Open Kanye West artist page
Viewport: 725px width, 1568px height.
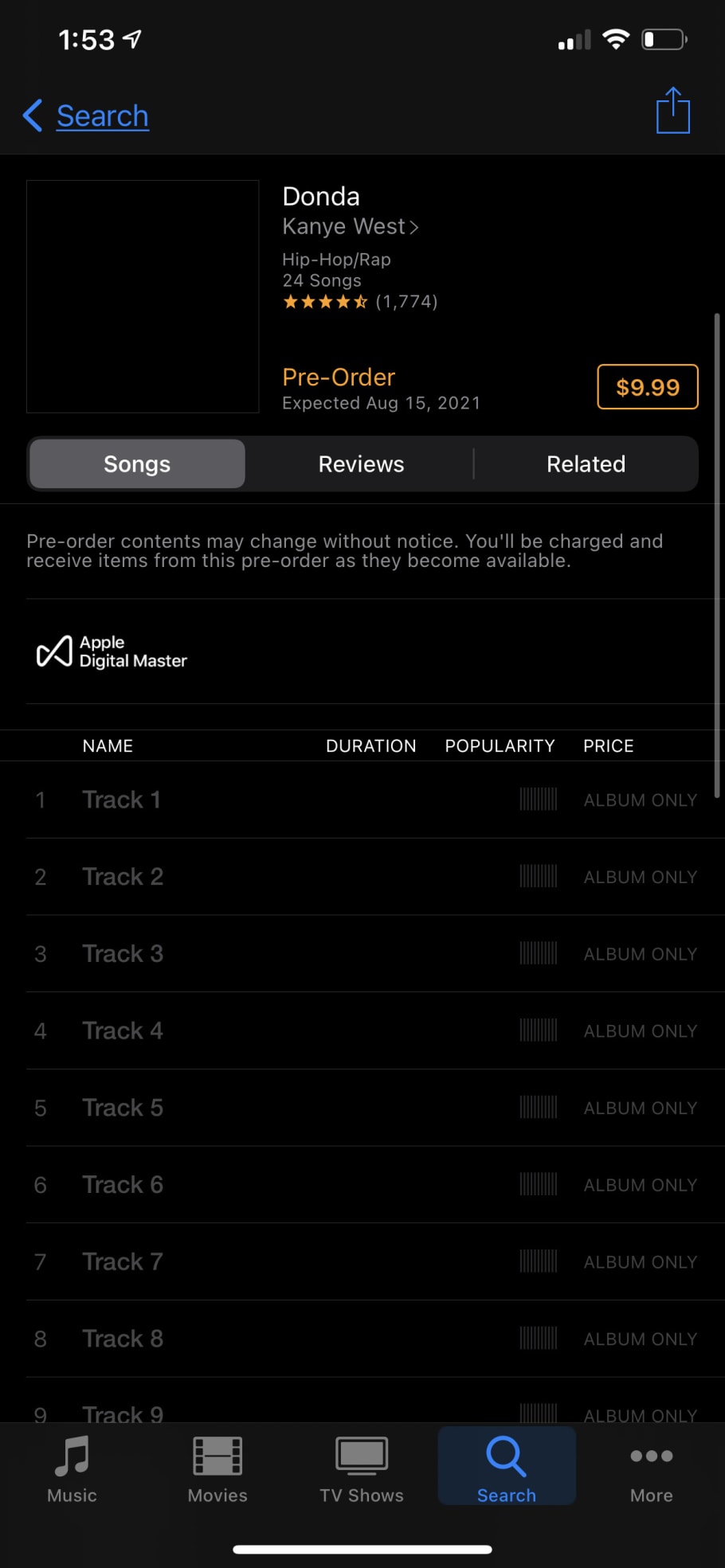pos(350,227)
